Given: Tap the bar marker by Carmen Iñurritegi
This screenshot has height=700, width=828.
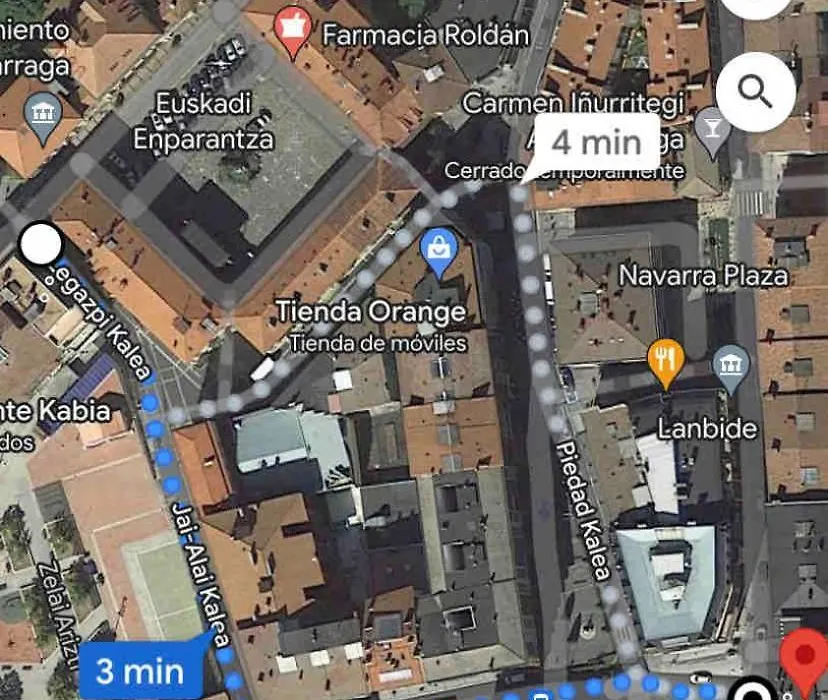Looking at the screenshot, I should [x=712, y=130].
